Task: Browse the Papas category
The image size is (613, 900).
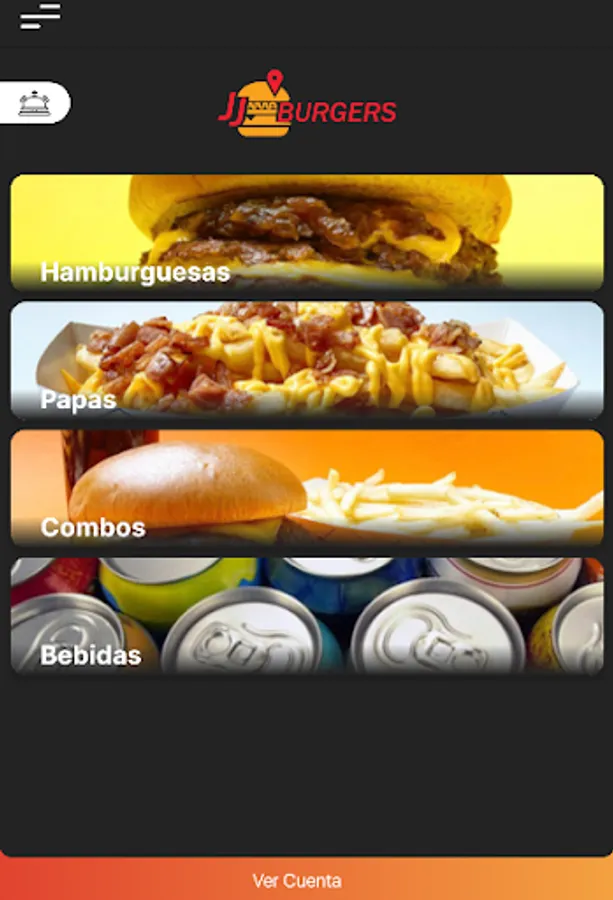Action: (307, 360)
